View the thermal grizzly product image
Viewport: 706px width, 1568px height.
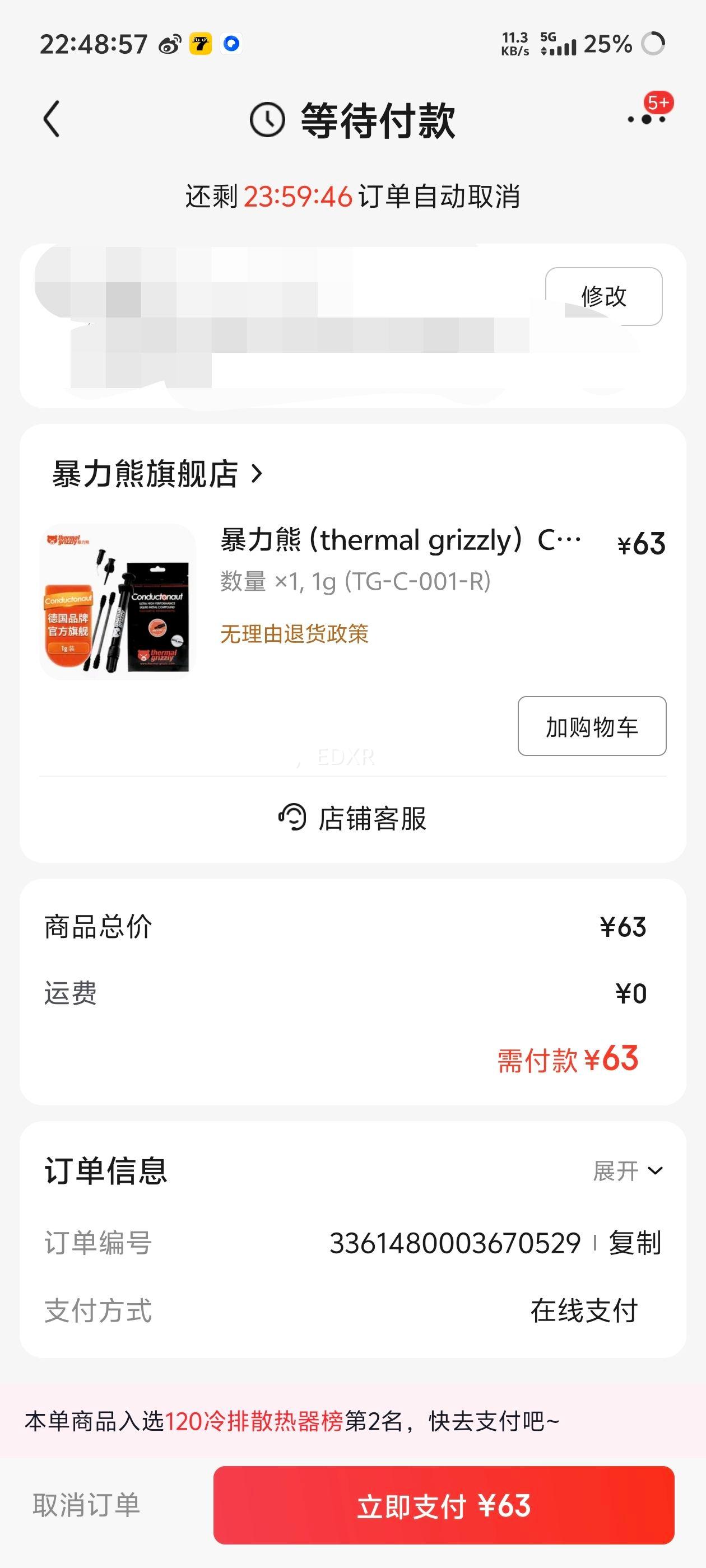pyautogui.click(x=118, y=601)
